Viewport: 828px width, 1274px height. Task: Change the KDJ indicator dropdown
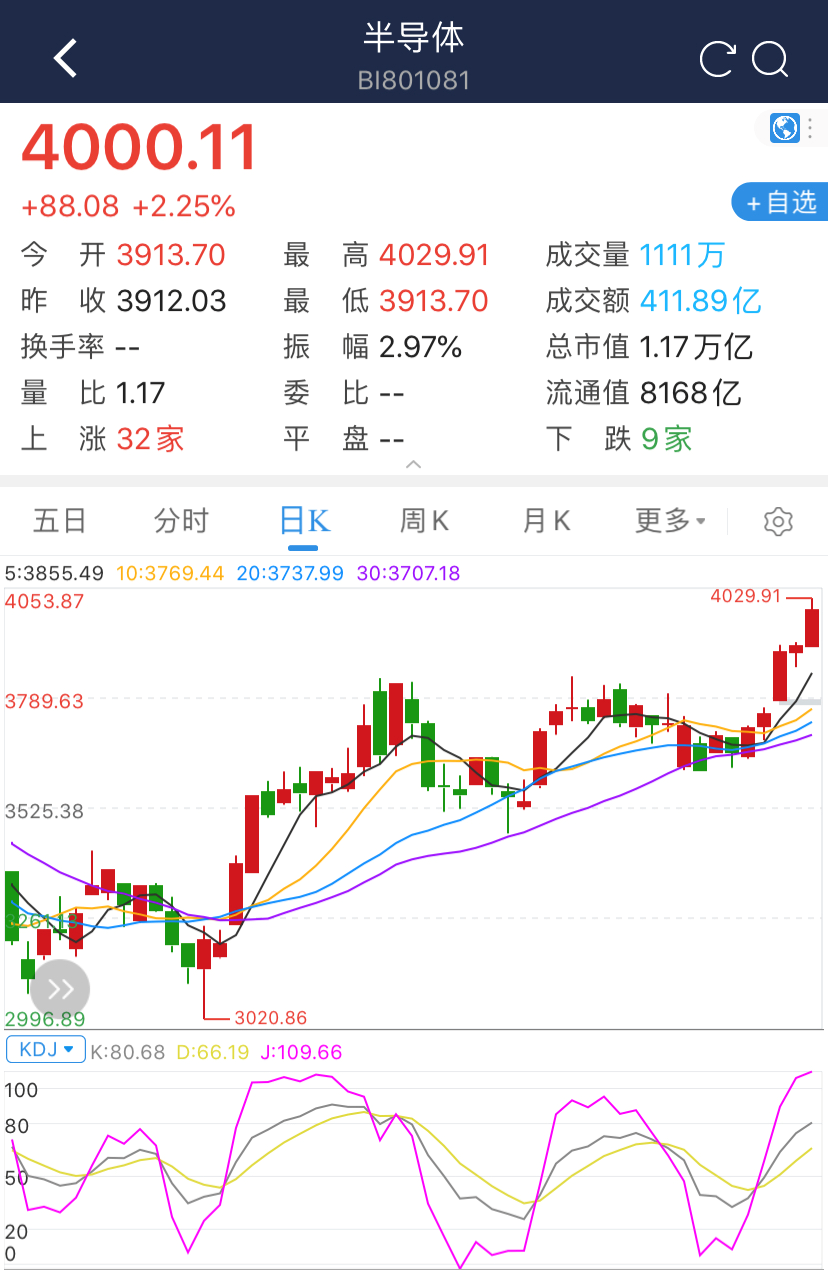[46, 1050]
